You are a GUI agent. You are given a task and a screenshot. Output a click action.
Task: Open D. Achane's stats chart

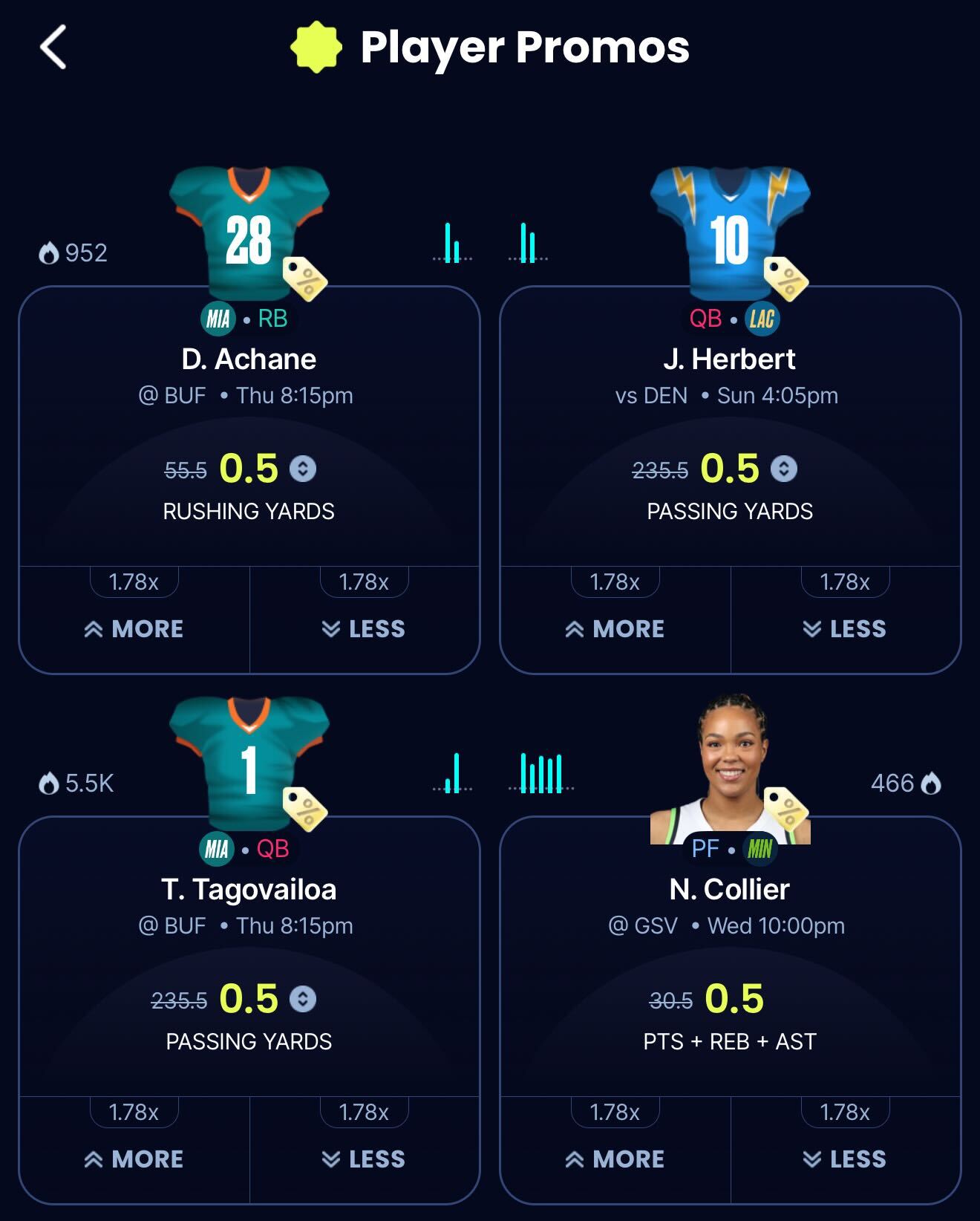[x=452, y=244]
